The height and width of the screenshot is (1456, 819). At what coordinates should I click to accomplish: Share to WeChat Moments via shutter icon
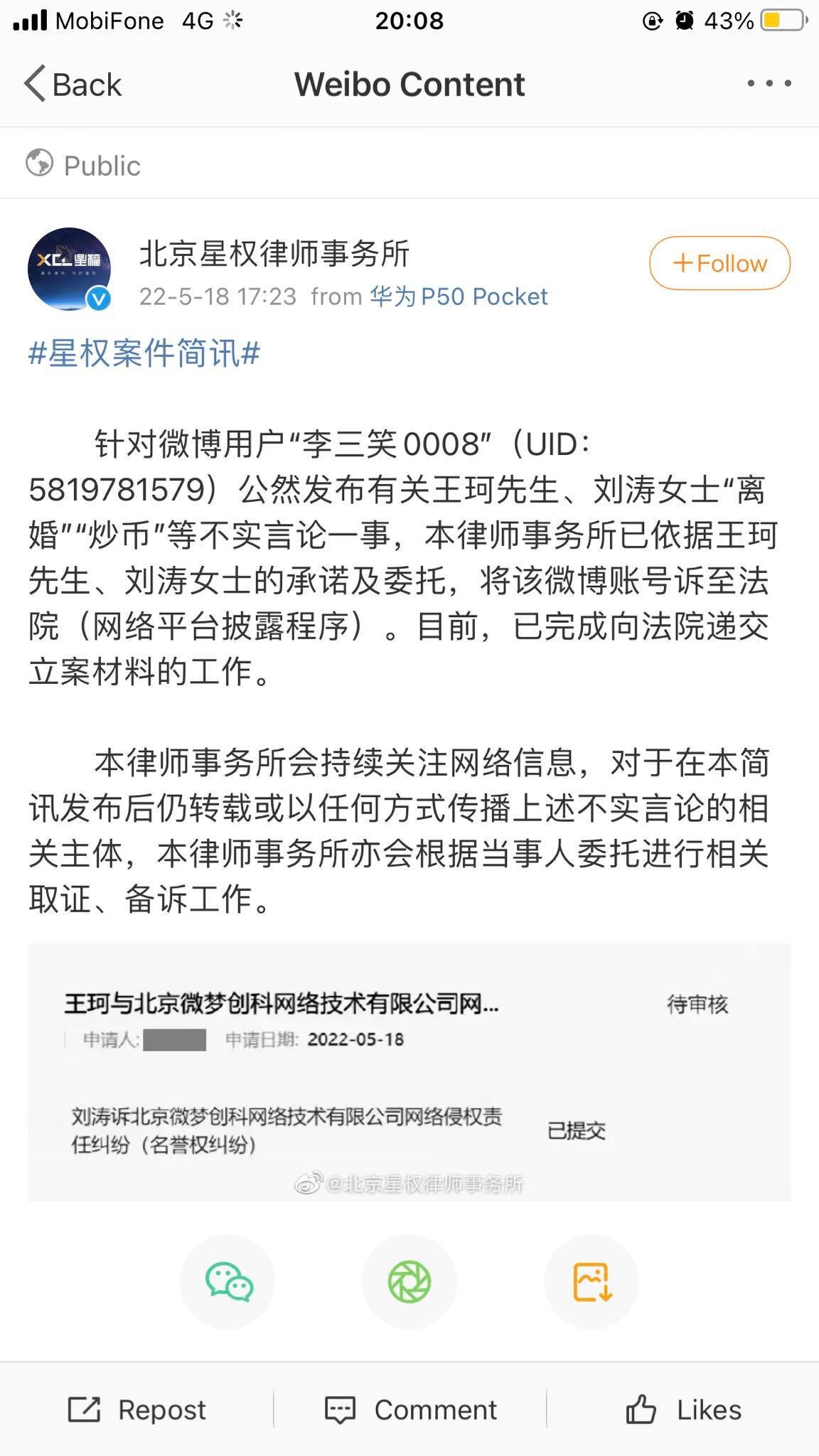409,1282
